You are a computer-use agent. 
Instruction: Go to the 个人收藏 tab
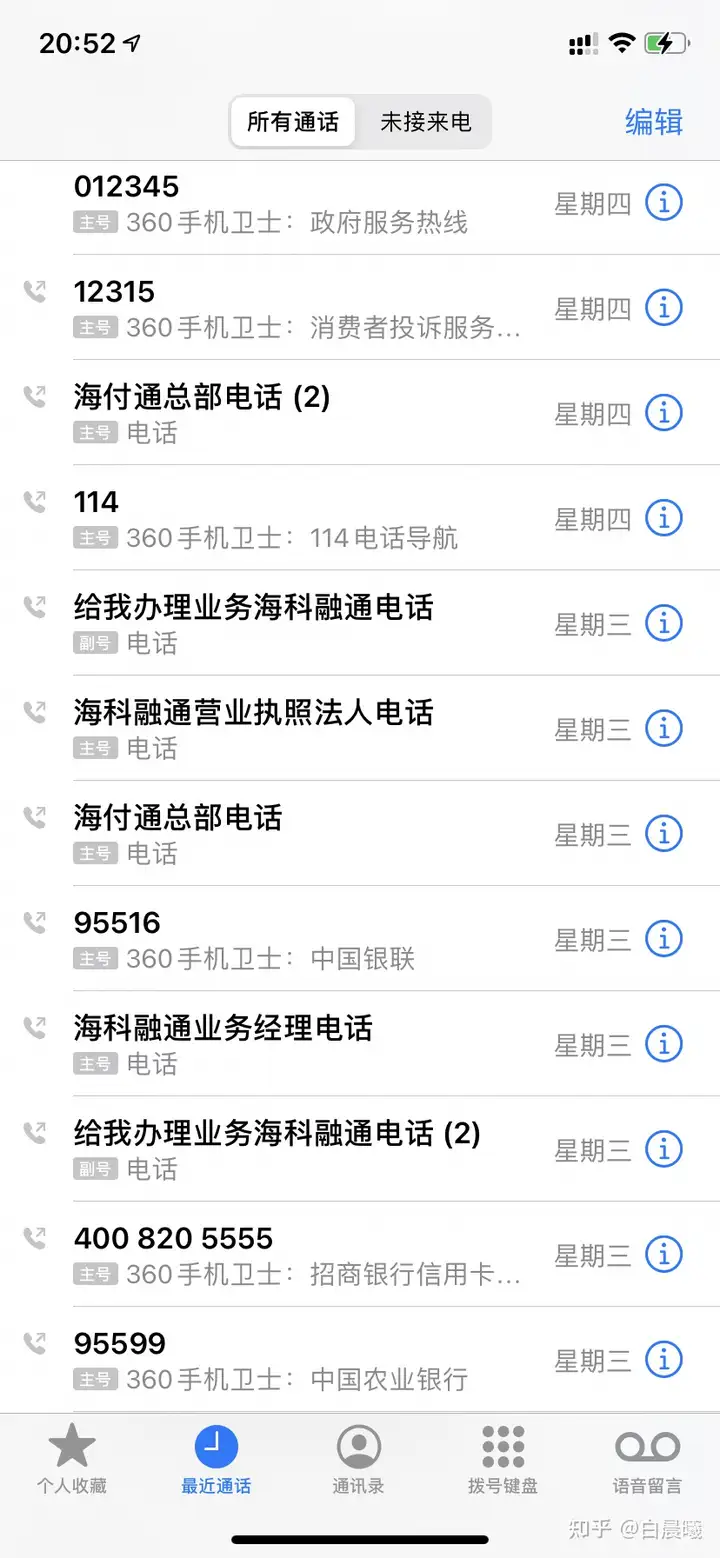coord(72,1460)
